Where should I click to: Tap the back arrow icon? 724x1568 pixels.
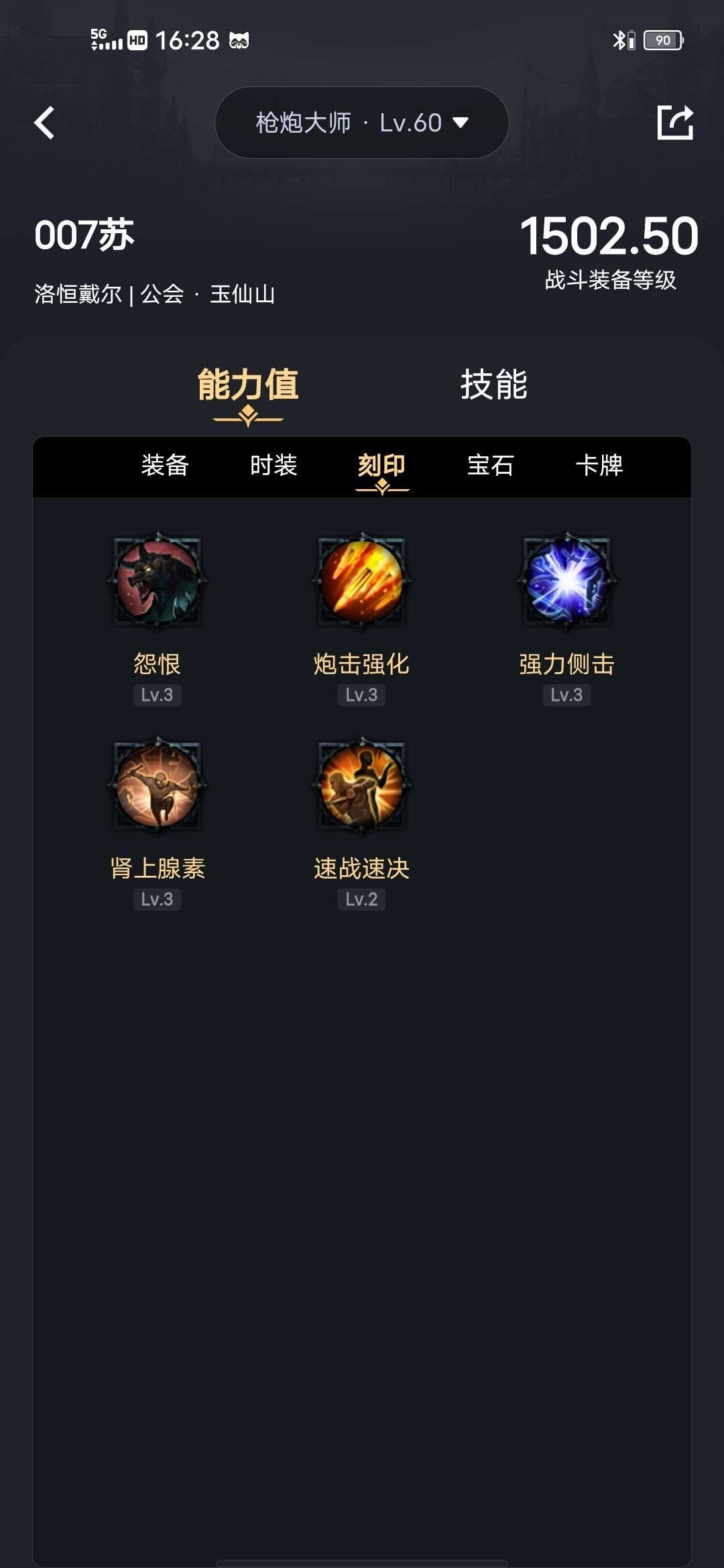45,123
